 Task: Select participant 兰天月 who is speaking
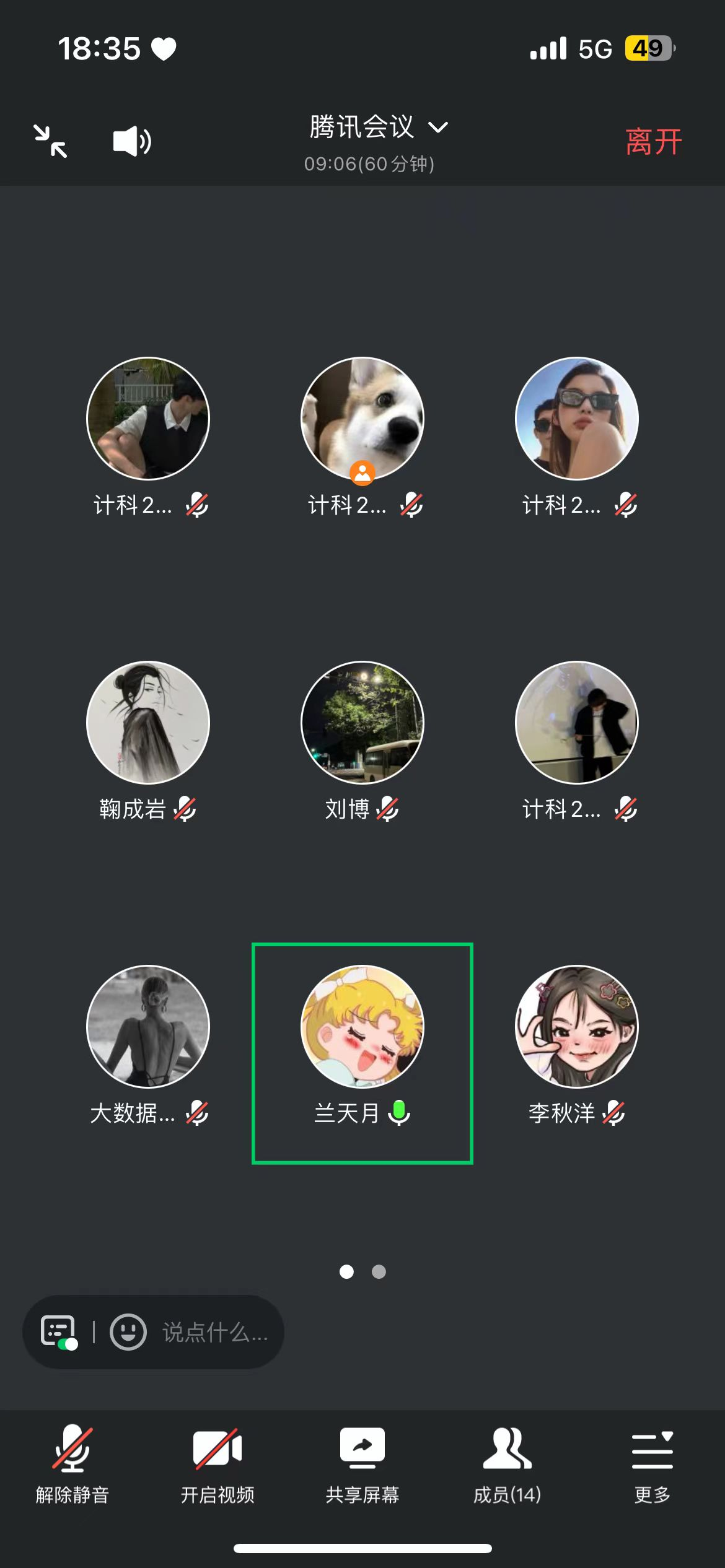click(x=362, y=1053)
